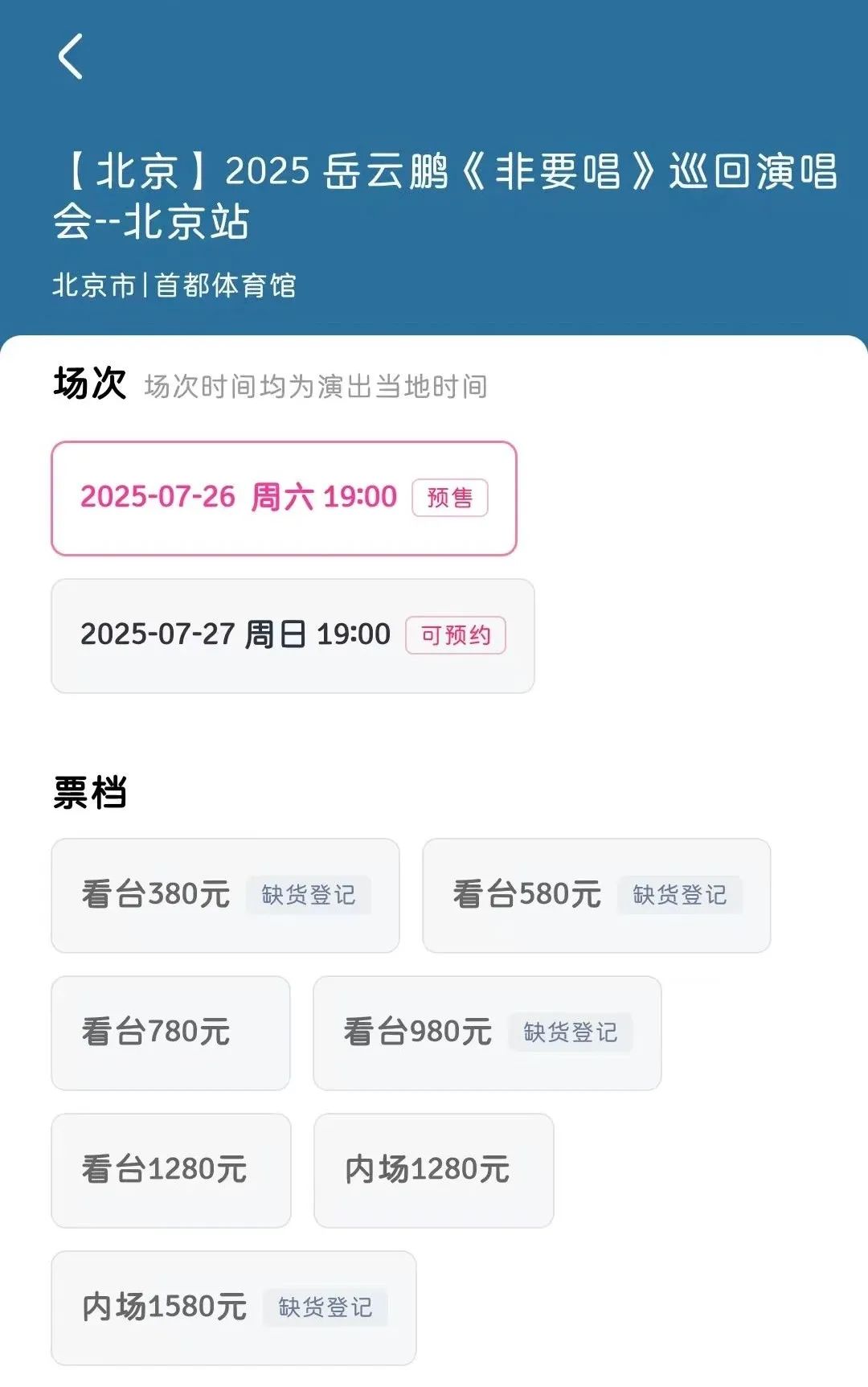
Task: Choose the 看台980元 ticket tier
Action: [x=487, y=1032]
